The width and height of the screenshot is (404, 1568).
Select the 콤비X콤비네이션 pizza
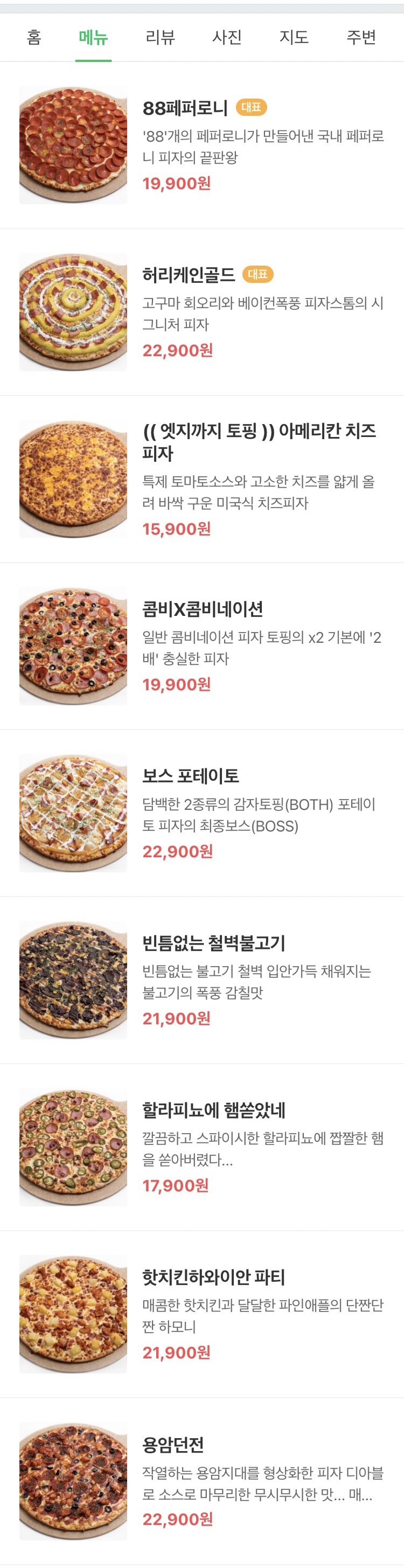[203, 609]
